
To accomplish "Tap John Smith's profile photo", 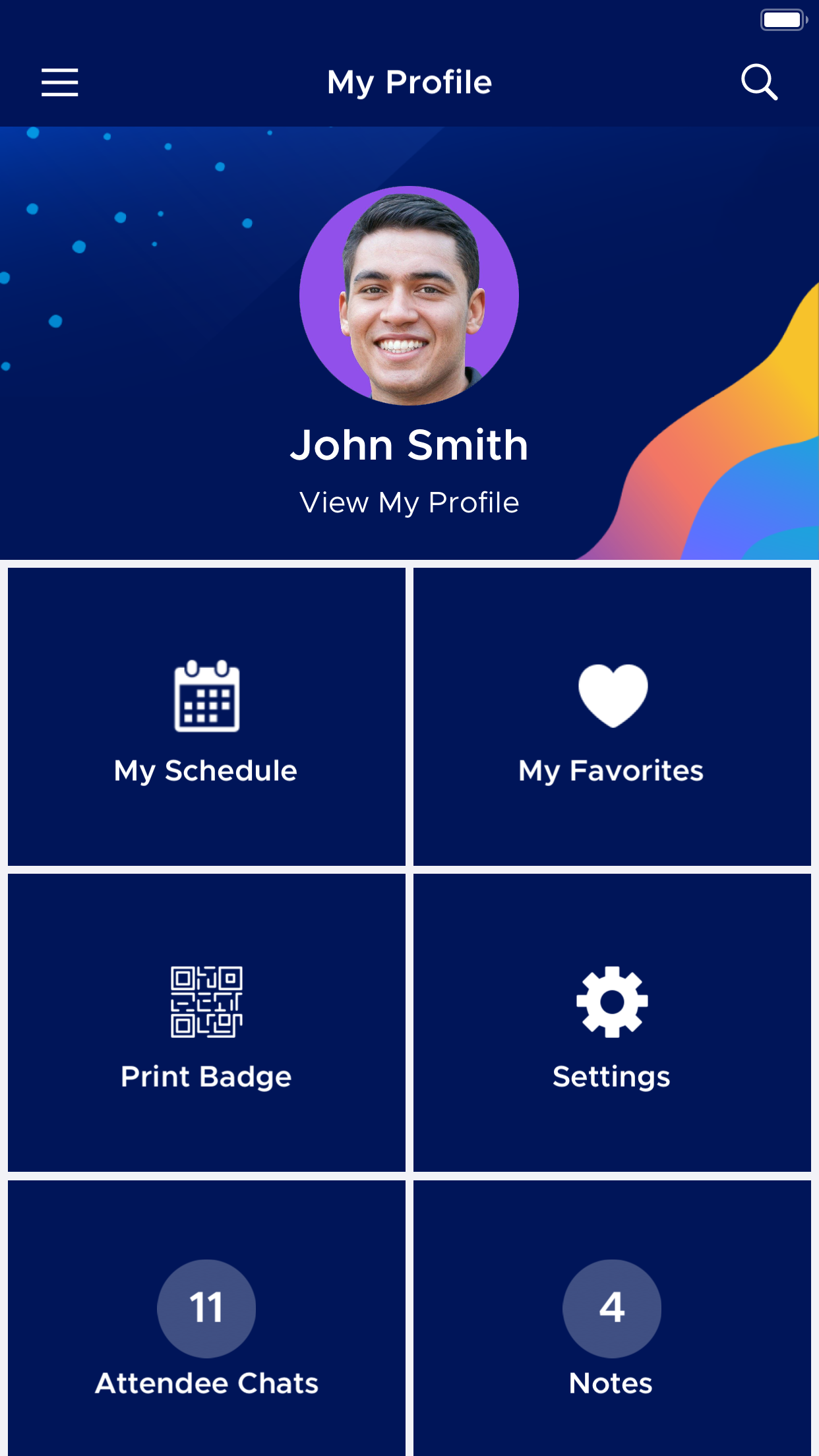I will [x=409, y=295].
